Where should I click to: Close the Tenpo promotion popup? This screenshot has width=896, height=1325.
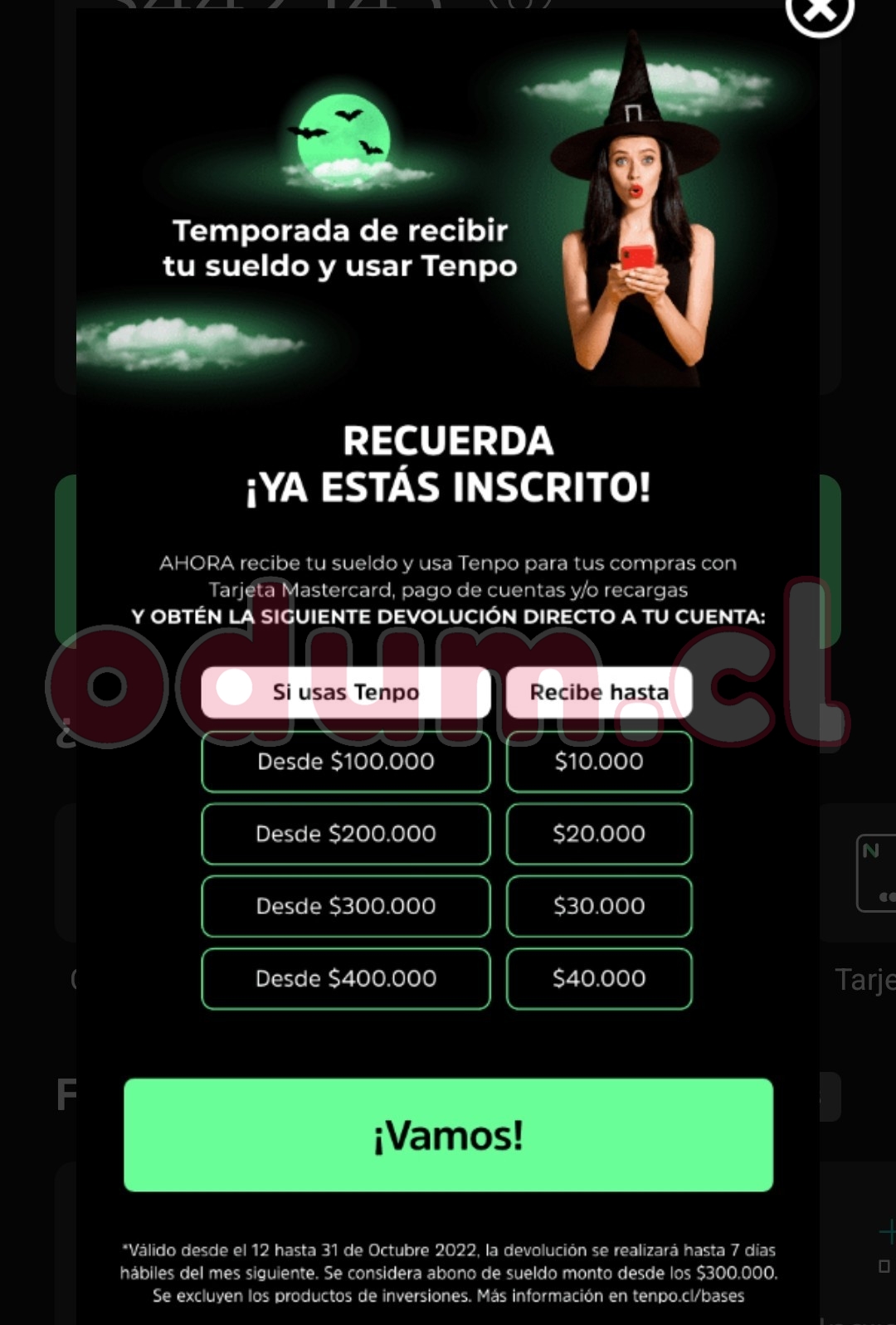tap(819, 12)
